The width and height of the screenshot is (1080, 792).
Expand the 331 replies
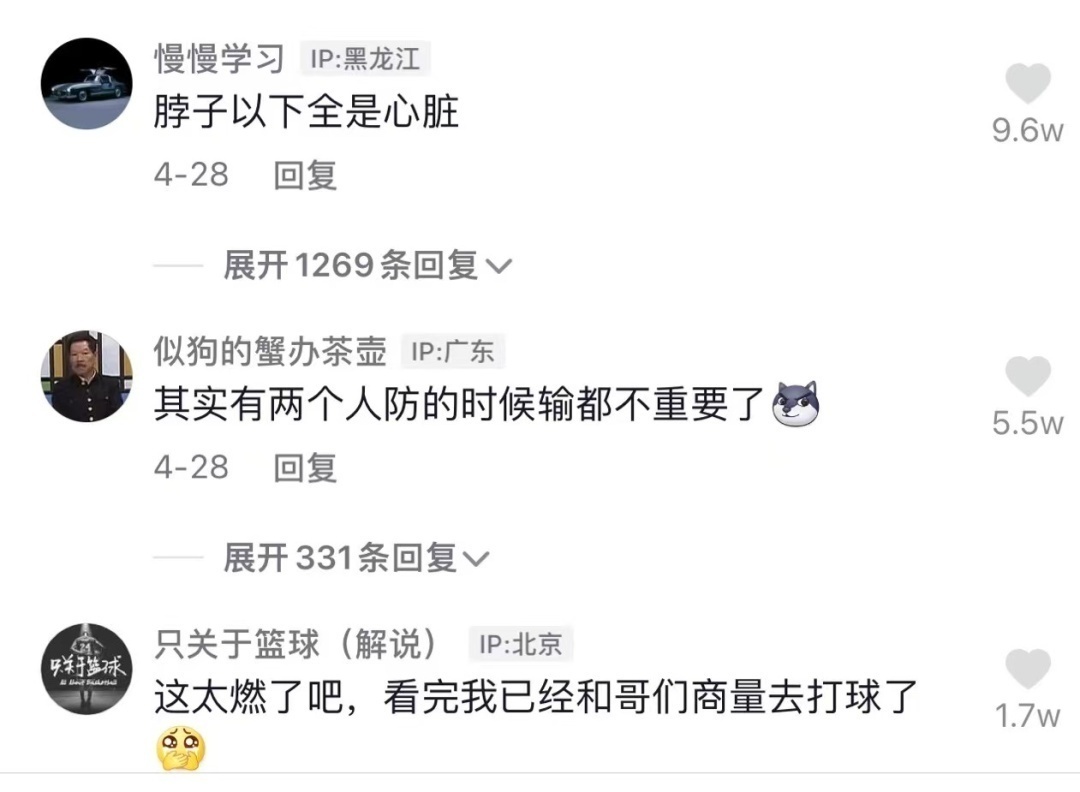click(x=356, y=558)
